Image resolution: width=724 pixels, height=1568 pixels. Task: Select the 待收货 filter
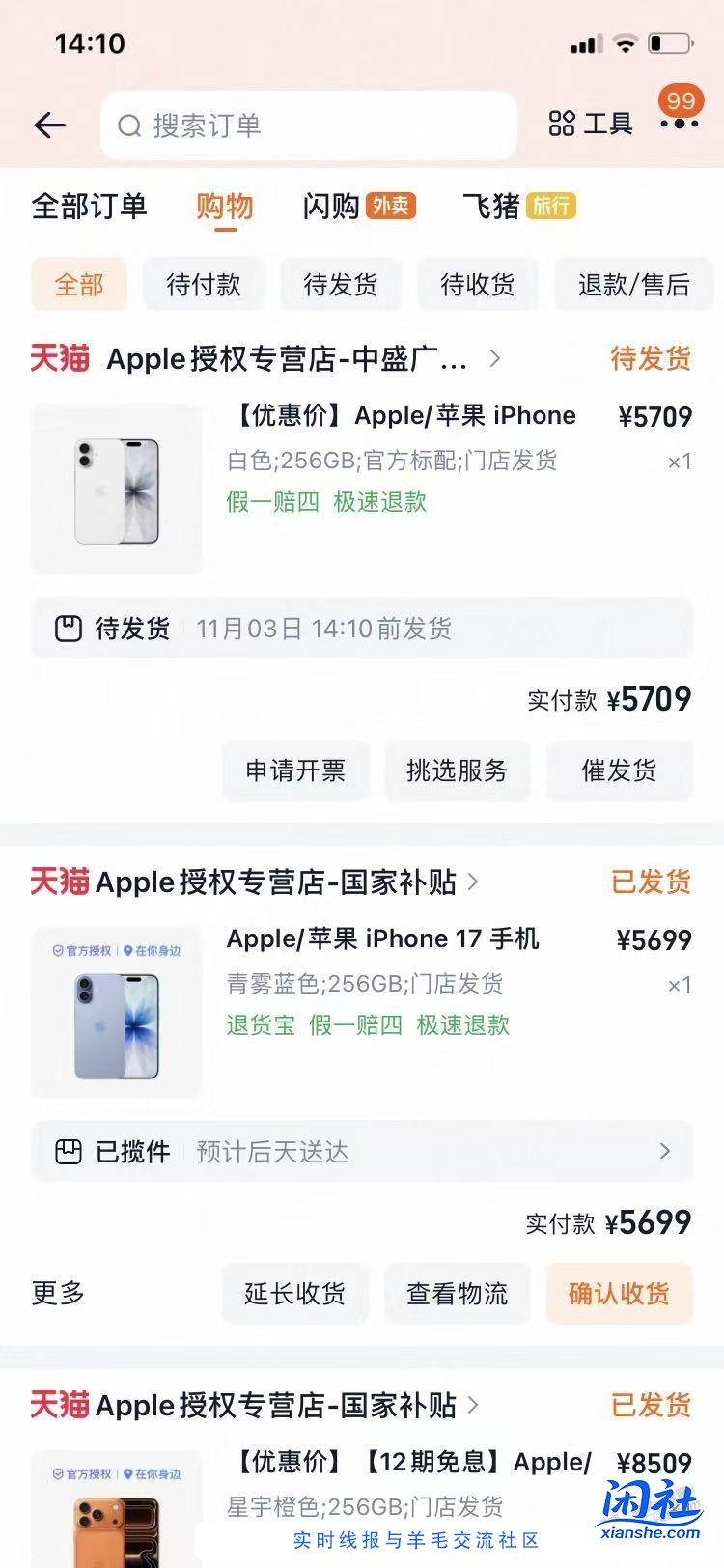point(477,284)
